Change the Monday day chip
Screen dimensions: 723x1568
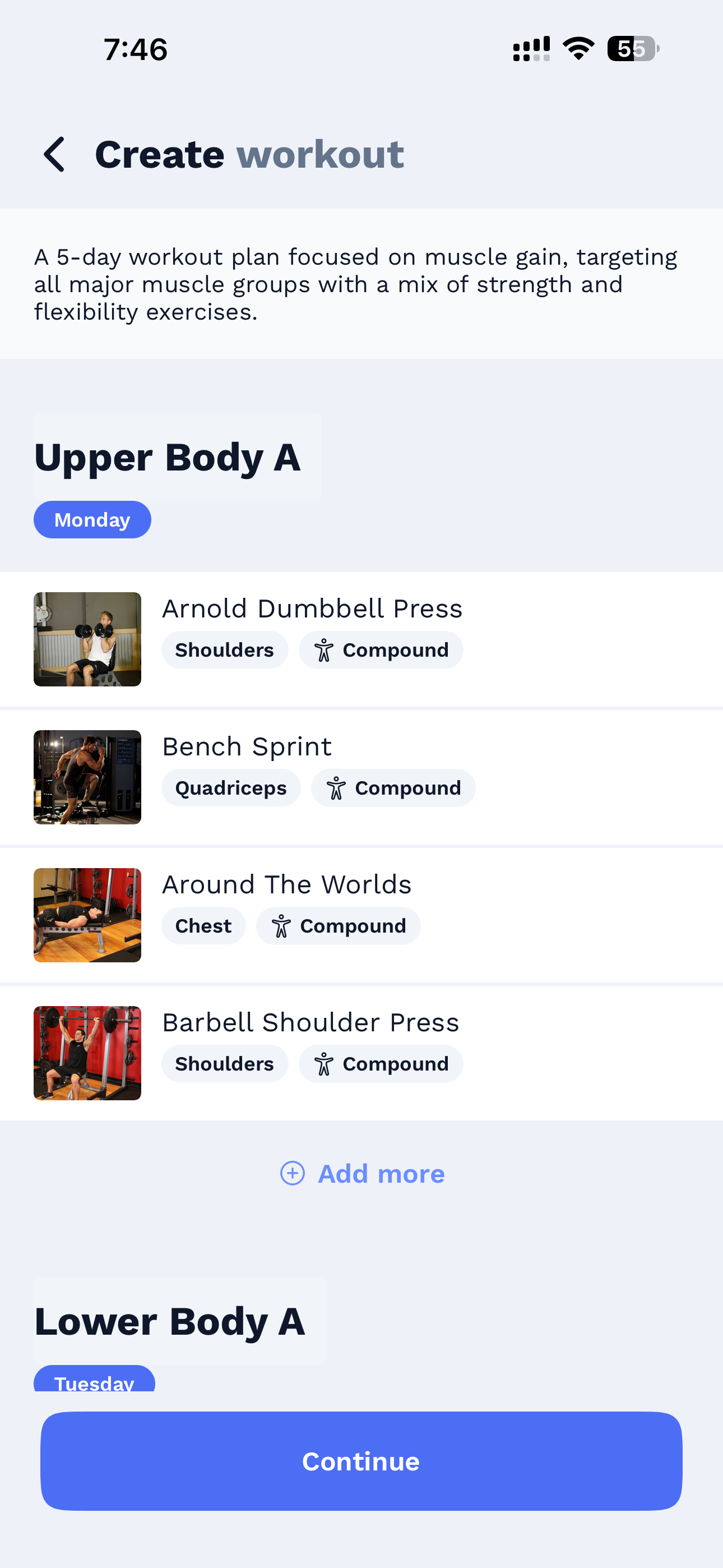(92, 520)
